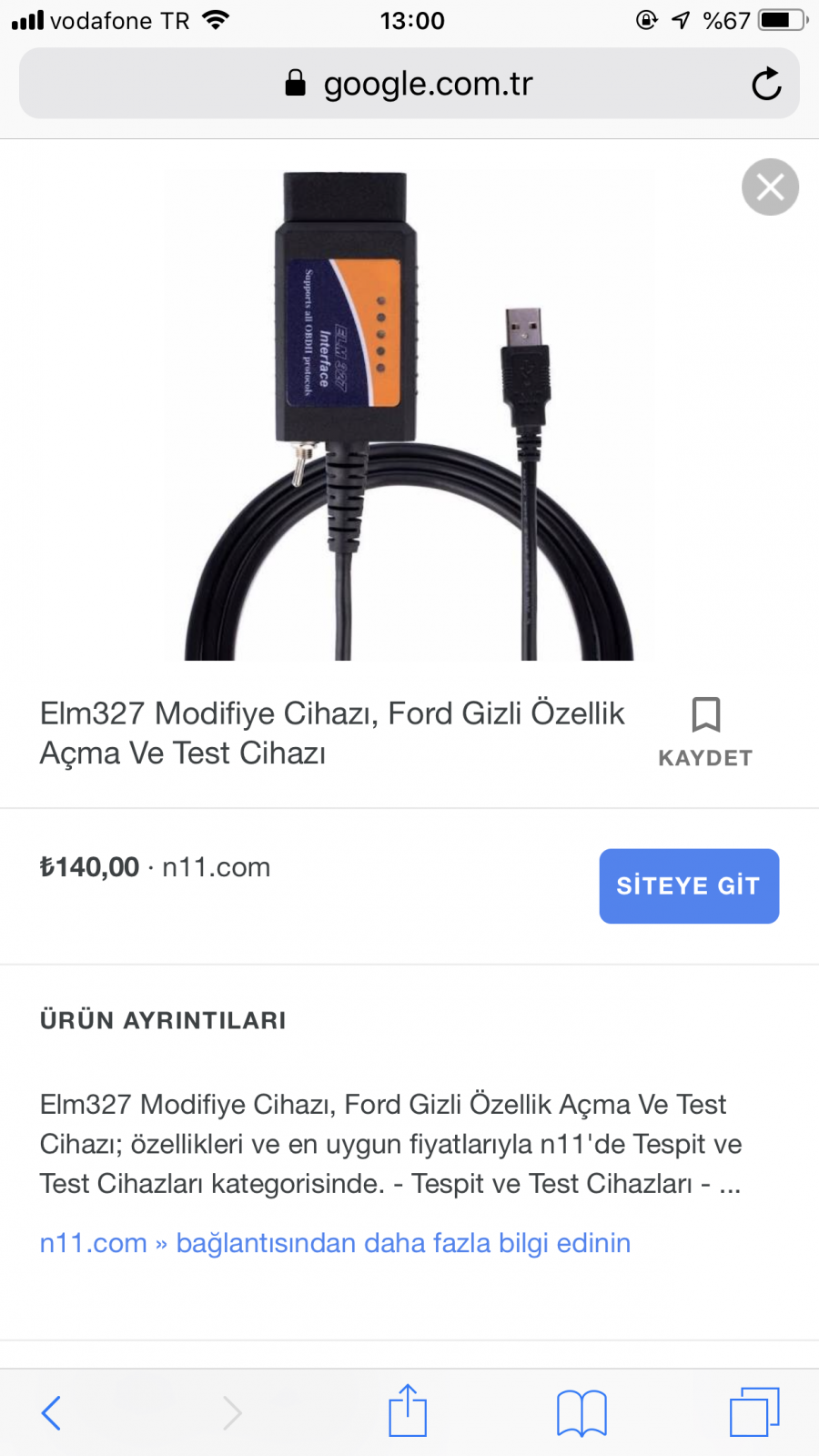Go back to previous page
819x1456 pixels.
point(52,1412)
